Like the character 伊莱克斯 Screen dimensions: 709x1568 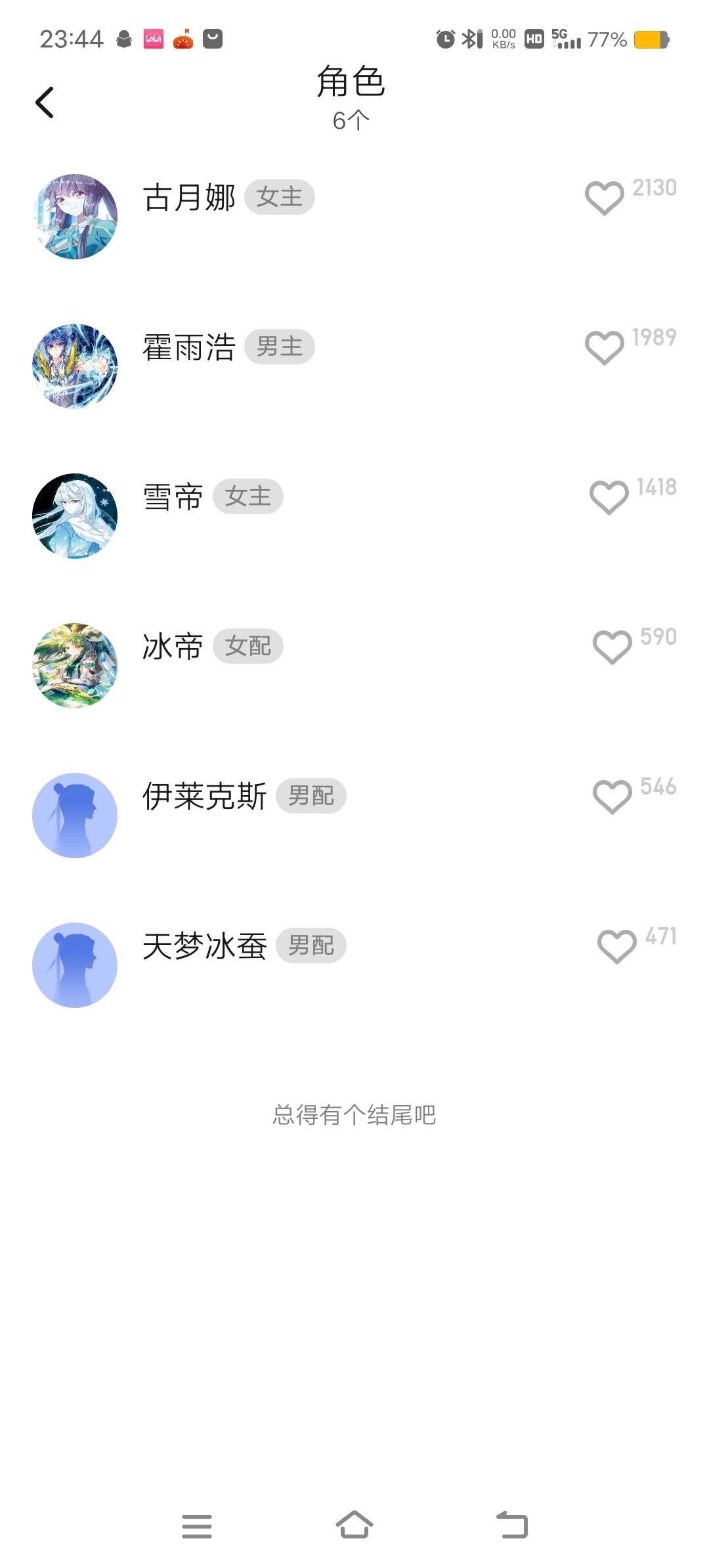point(612,796)
